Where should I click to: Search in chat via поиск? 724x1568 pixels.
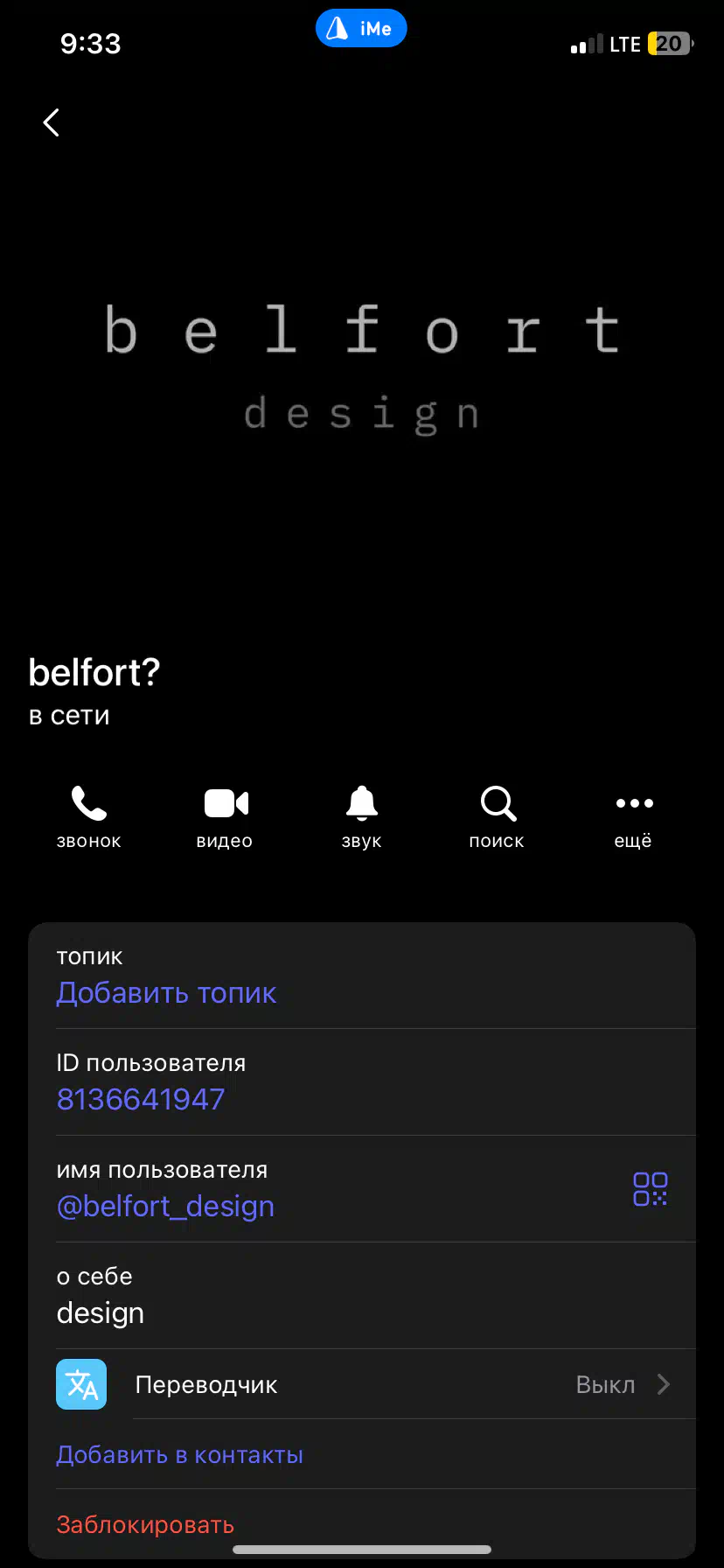(x=498, y=817)
